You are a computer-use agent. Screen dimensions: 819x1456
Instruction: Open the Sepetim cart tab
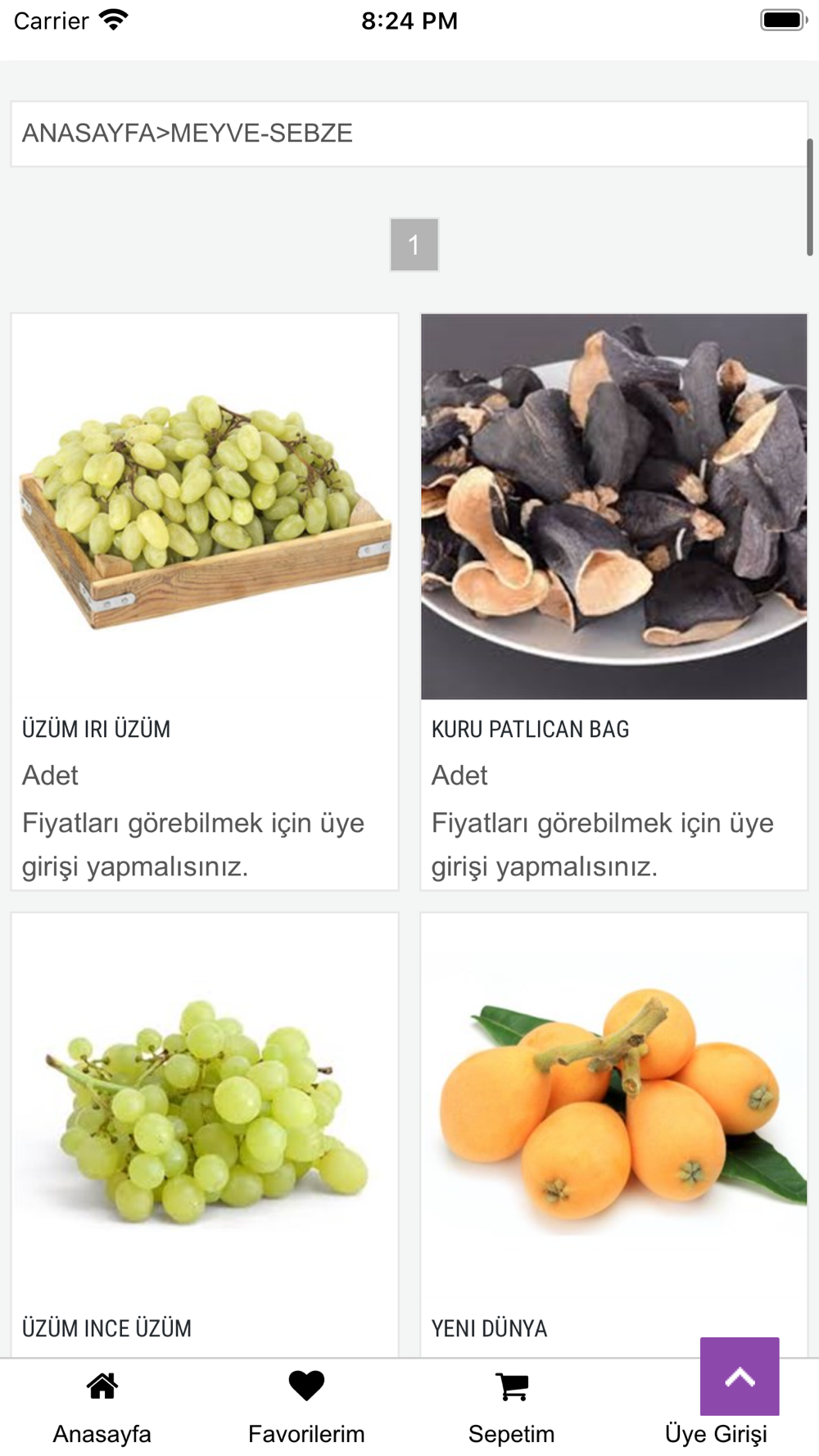(x=512, y=1408)
